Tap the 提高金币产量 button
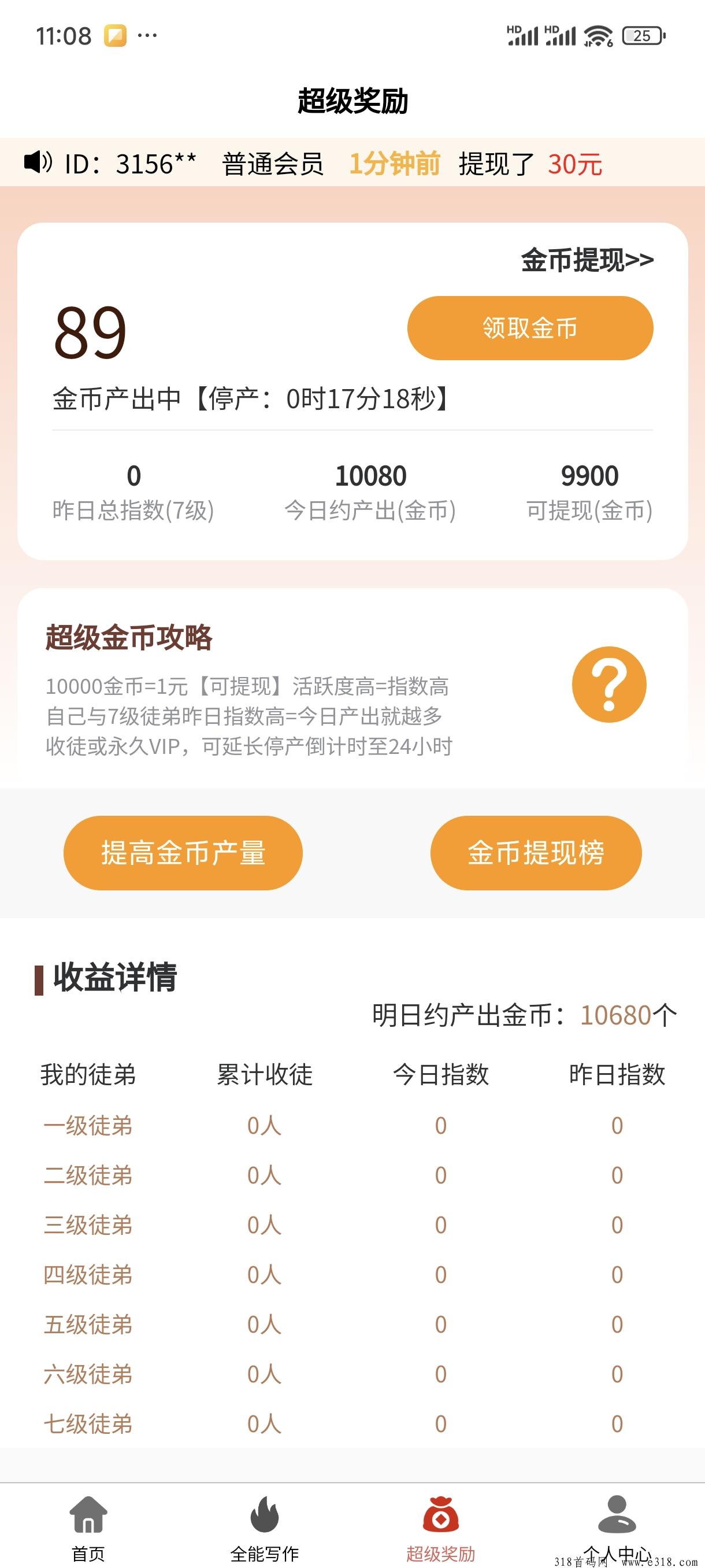This screenshot has width=705, height=1568. pyautogui.click(x=183, y=853)
